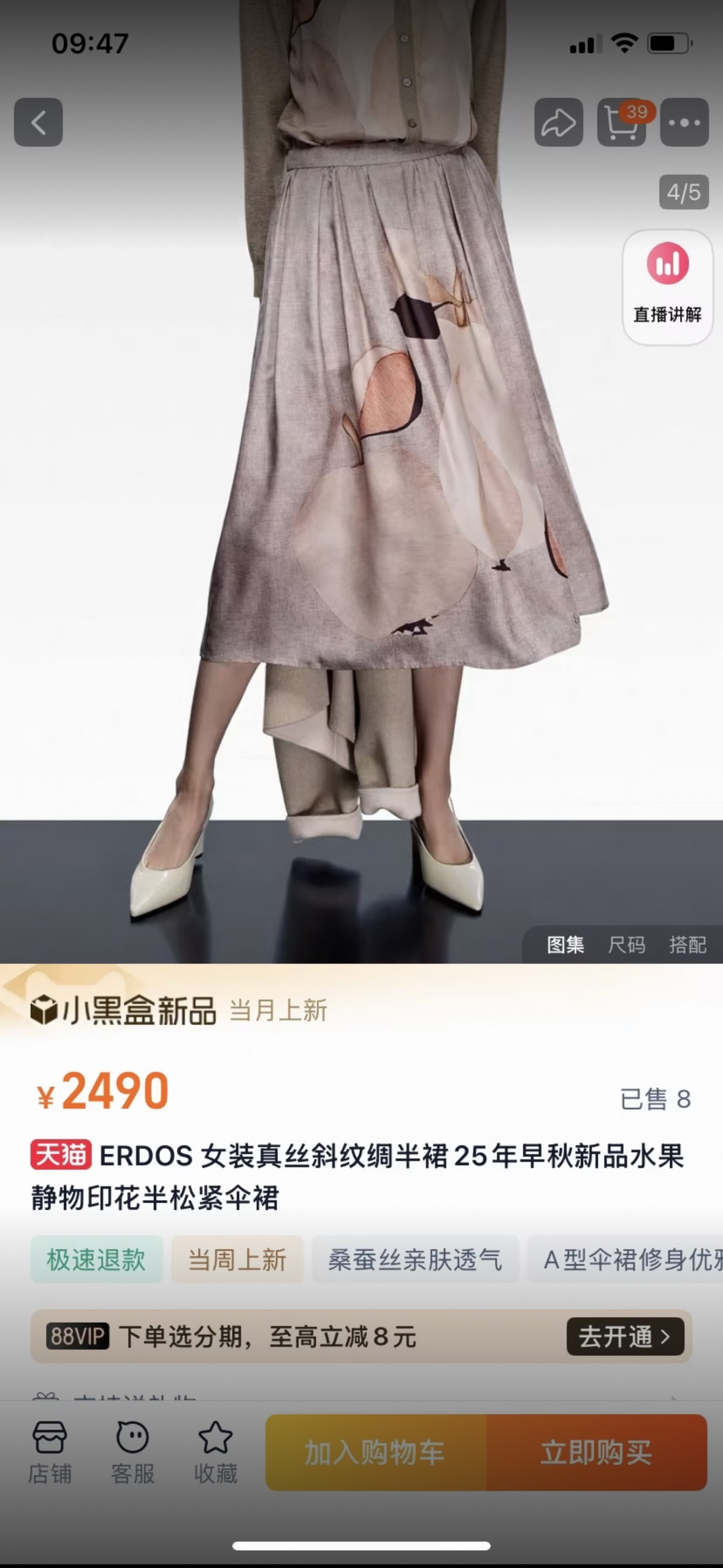The width and height of the screenshot is (723, 1568).
Task: Switch to the 尺码 size tab
Action: point(626,945)
